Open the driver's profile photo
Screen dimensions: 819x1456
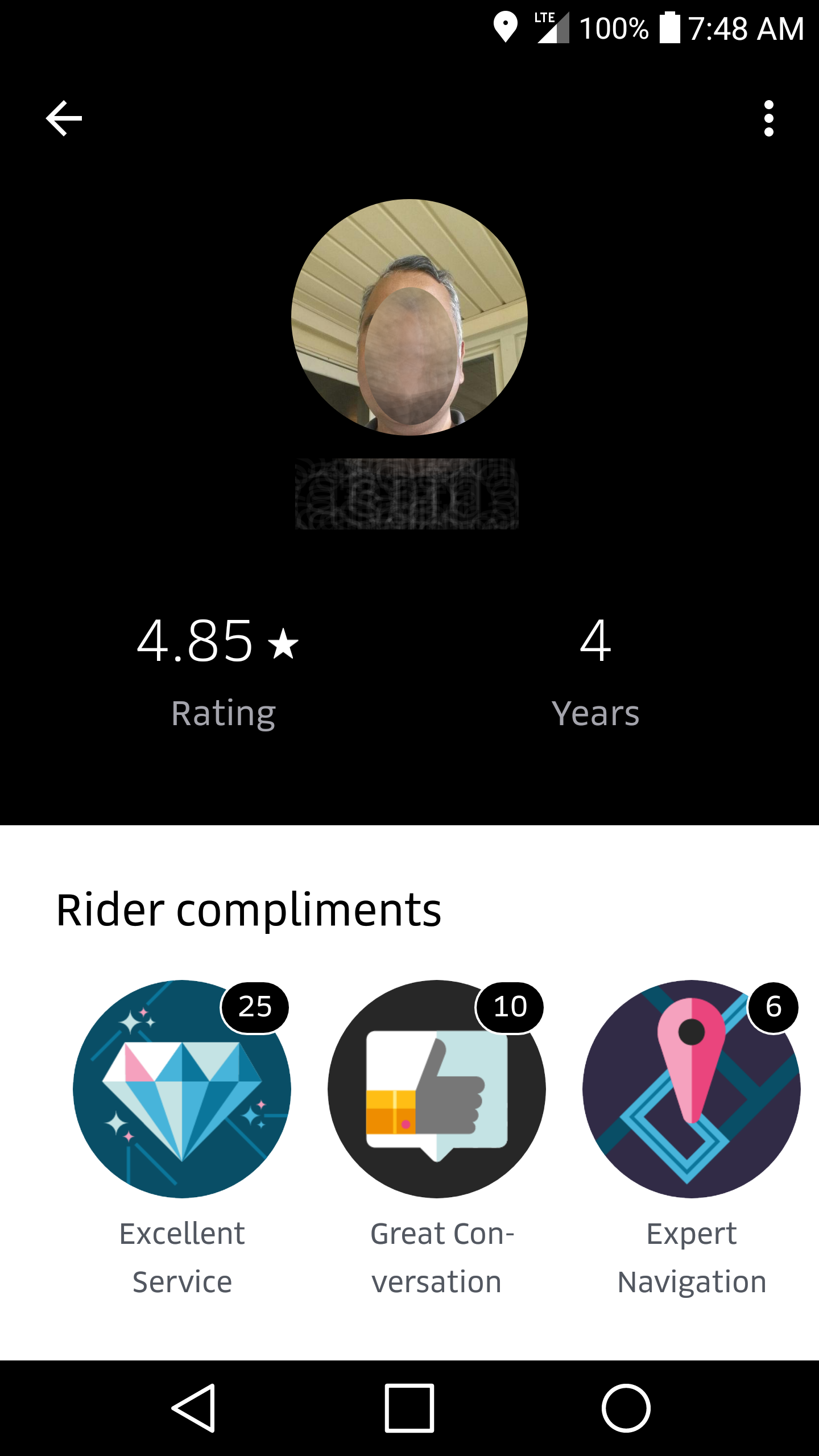(409, 317)
